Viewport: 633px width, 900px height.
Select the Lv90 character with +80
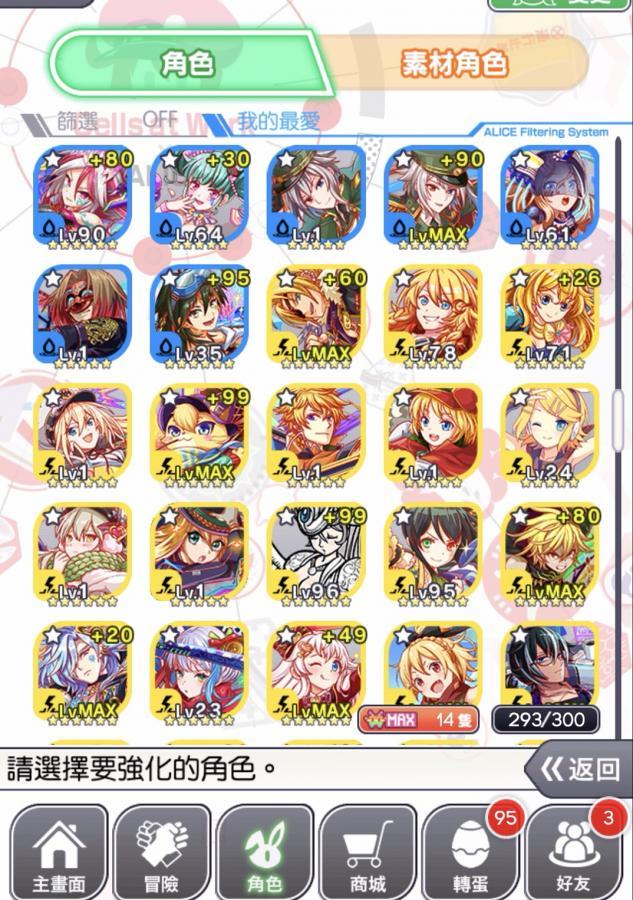pyautogui.click(x=83, y=197)
